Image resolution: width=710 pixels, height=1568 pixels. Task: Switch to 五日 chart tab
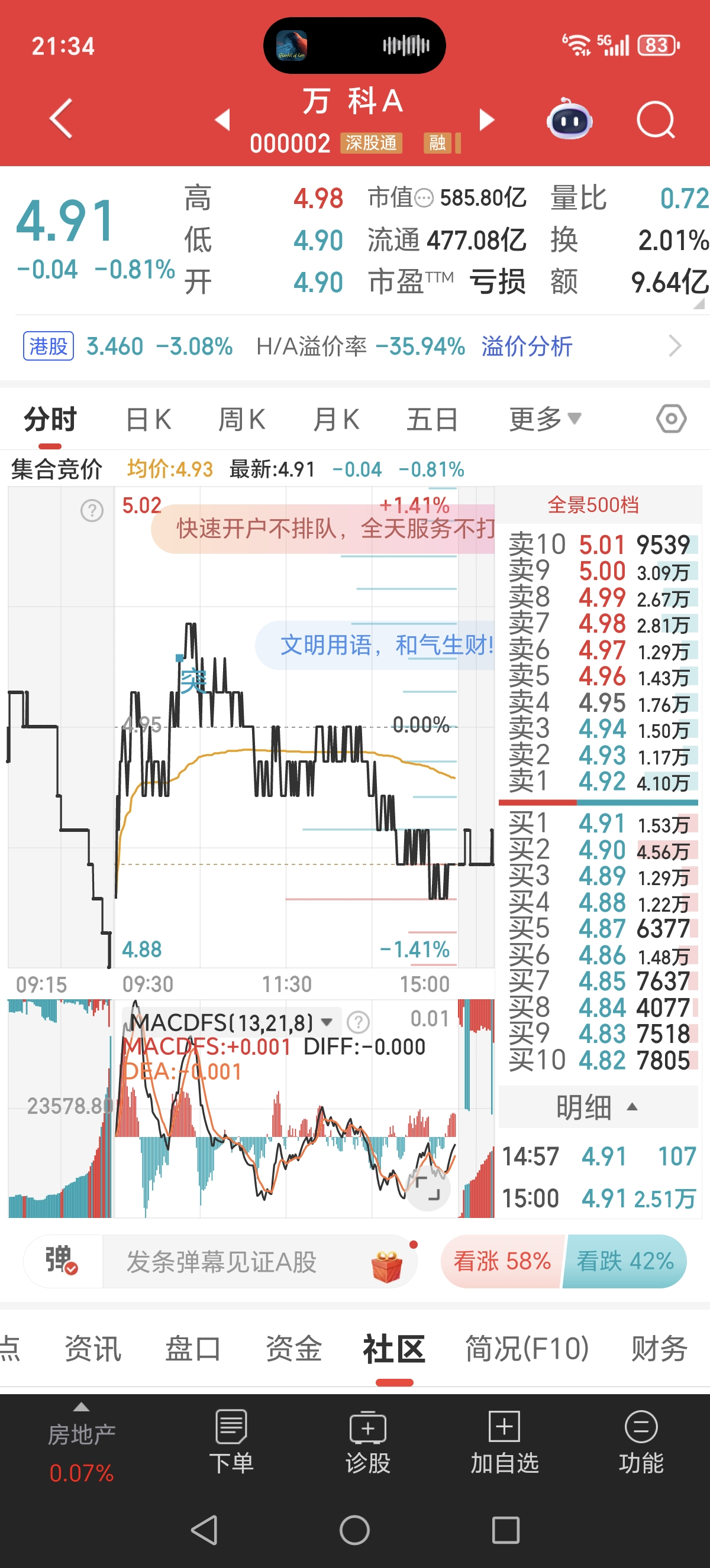(432, 420)
